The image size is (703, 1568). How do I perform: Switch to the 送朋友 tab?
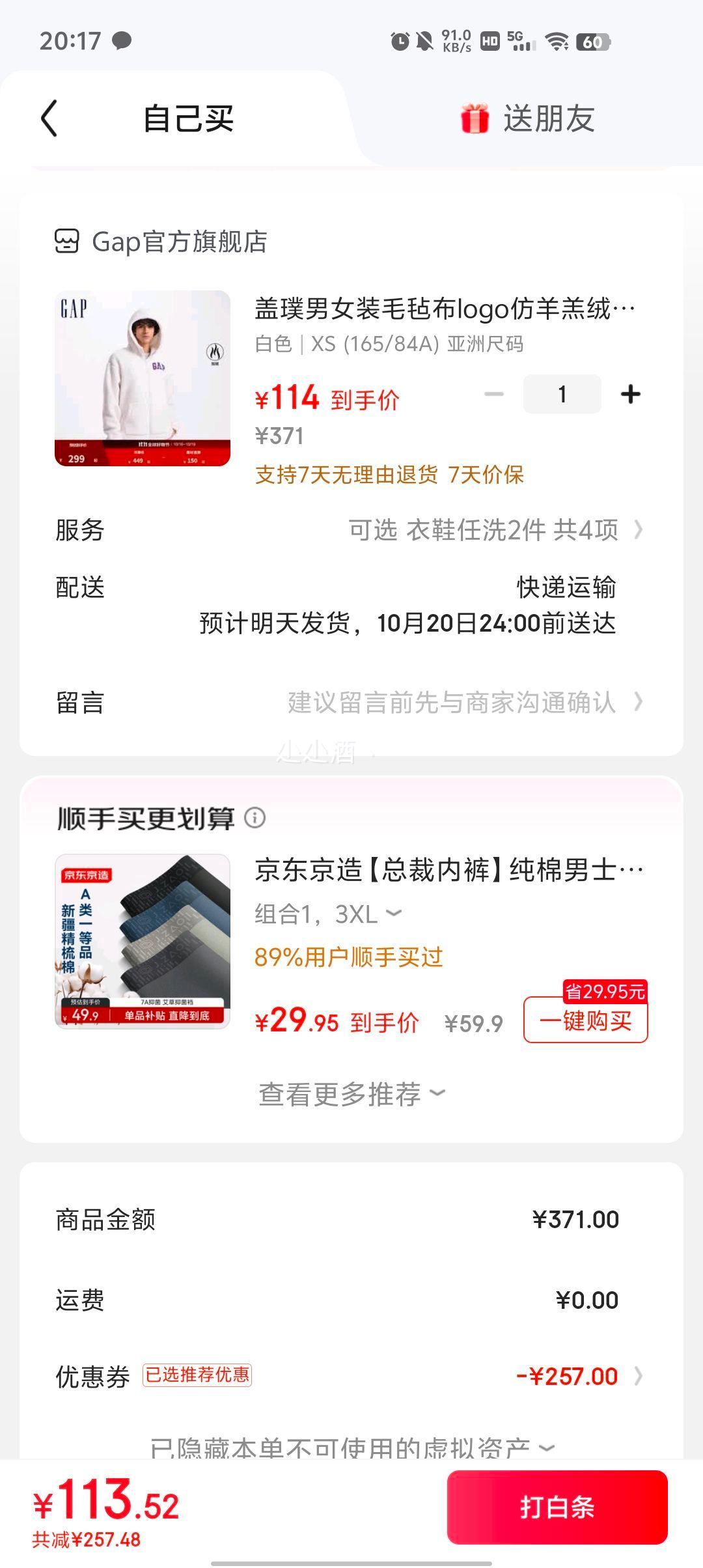pyautogui.click(x=528, y=119)
